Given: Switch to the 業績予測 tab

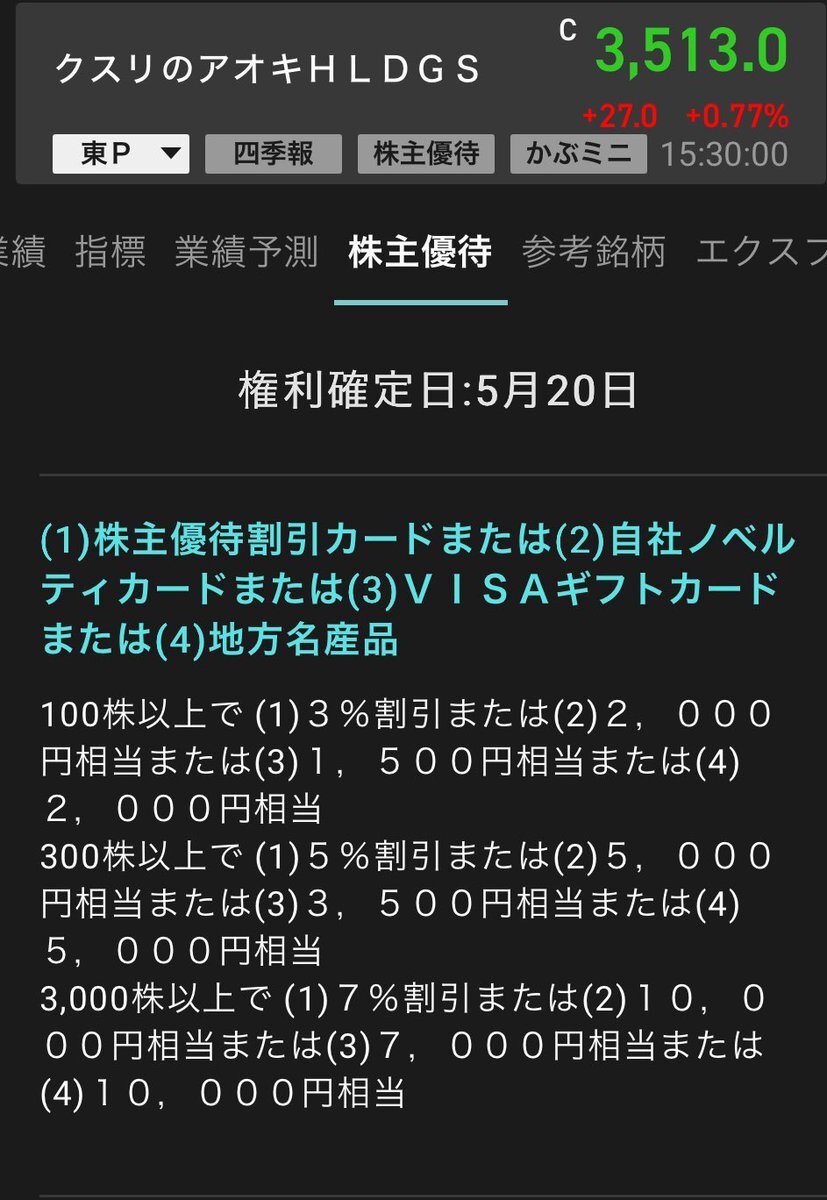Looking at the screenshot, I should (x=246, y=252).
